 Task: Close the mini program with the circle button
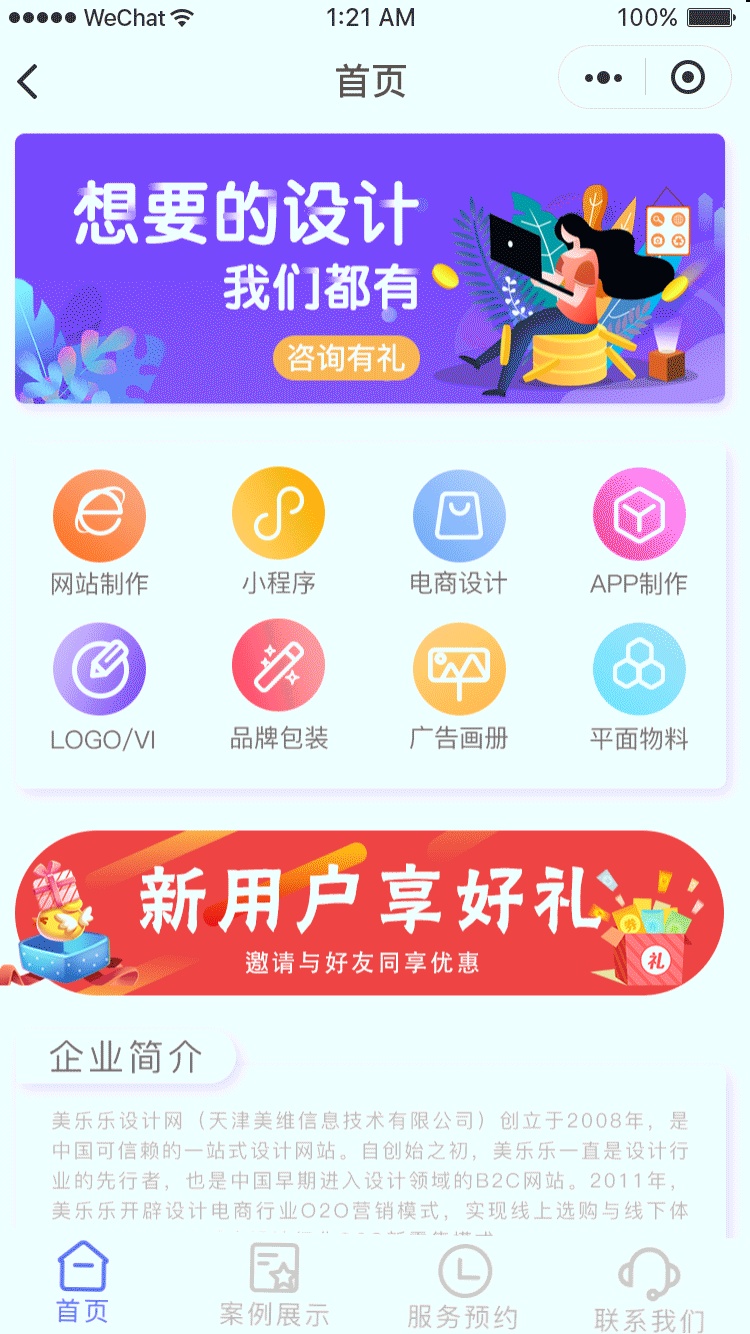pos(688,78)
